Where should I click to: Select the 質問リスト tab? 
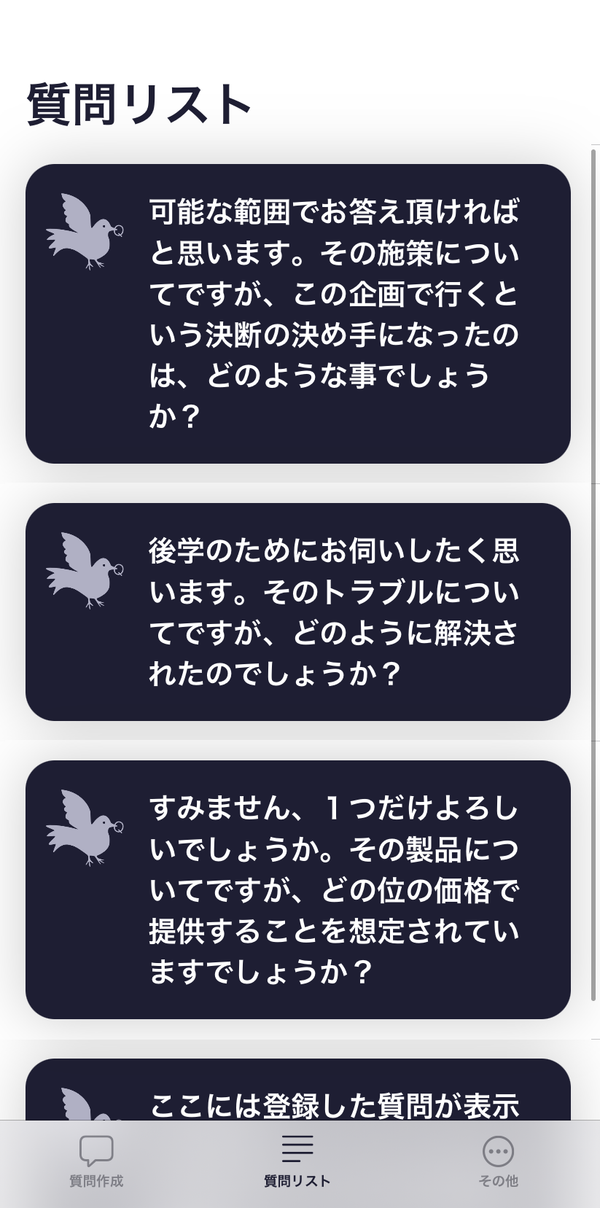point(297,1162)
